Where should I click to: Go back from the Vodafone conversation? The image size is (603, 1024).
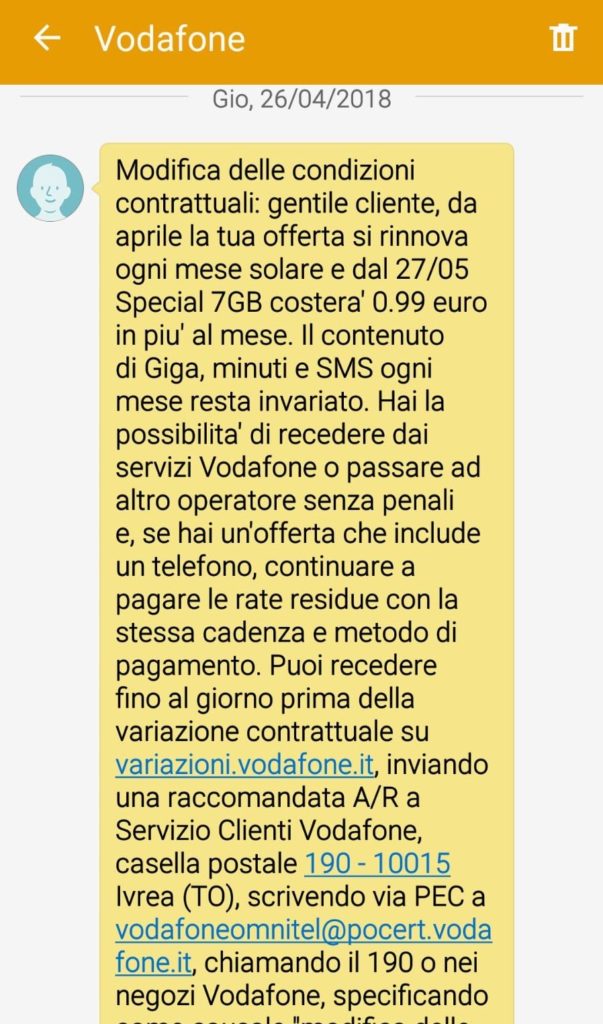point(46,39)
